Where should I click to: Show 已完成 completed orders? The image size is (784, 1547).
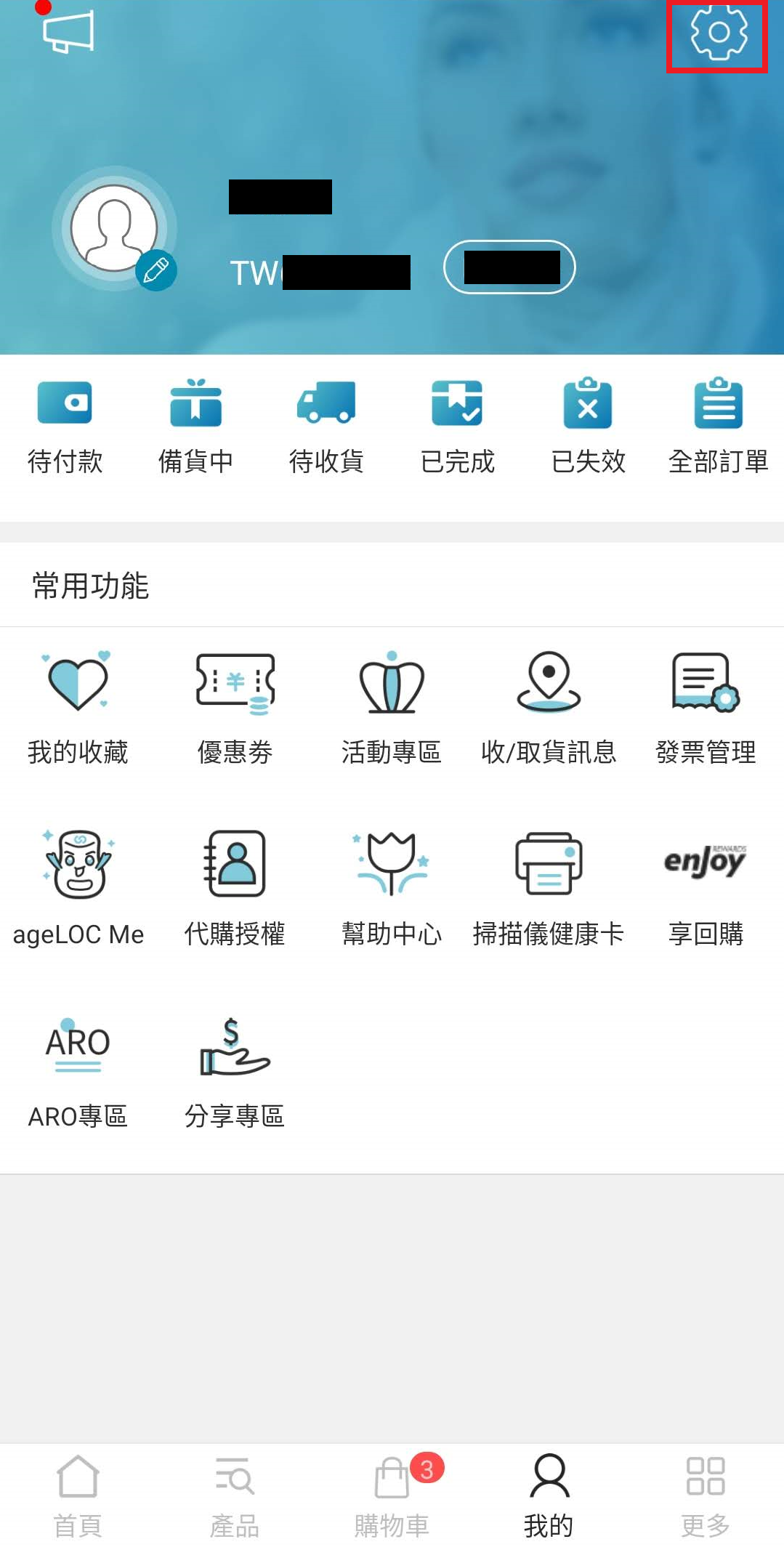457,426
